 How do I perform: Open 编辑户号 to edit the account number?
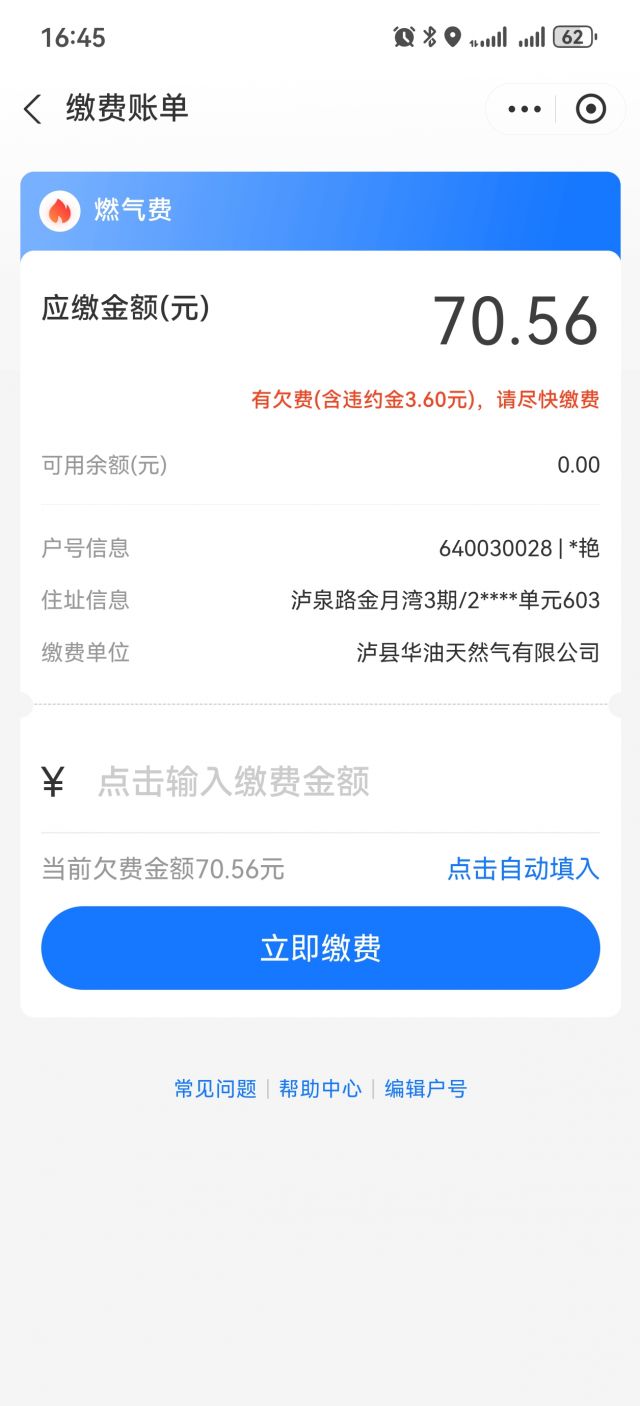(x=426, y=1089)
